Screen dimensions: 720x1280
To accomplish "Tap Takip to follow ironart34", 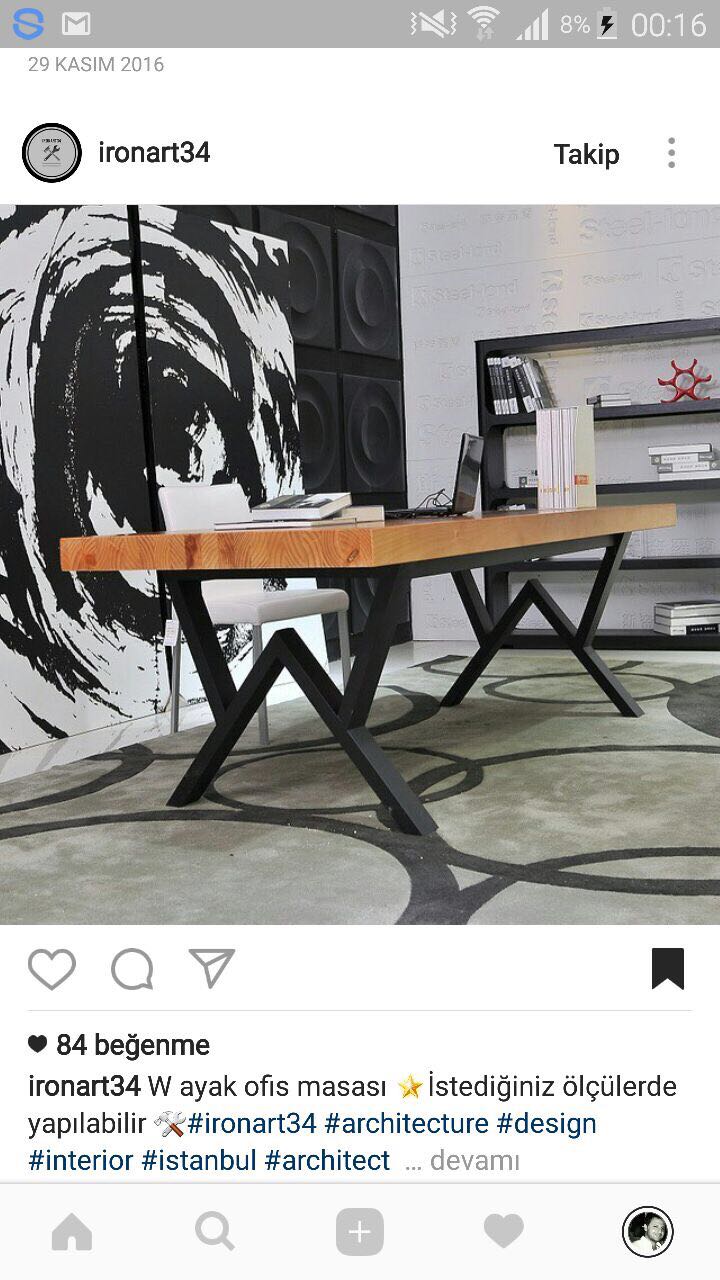I will point(586,154).
